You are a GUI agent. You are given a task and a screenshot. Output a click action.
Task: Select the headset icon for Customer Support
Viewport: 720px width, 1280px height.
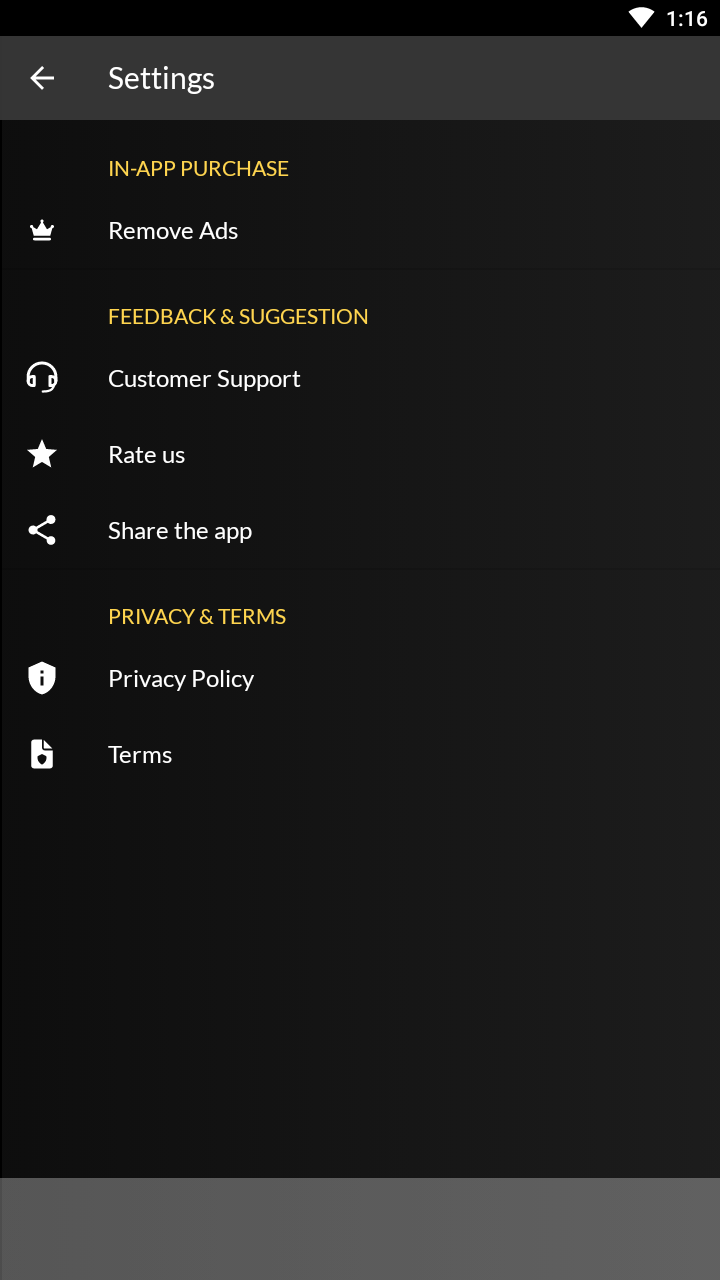41,378
